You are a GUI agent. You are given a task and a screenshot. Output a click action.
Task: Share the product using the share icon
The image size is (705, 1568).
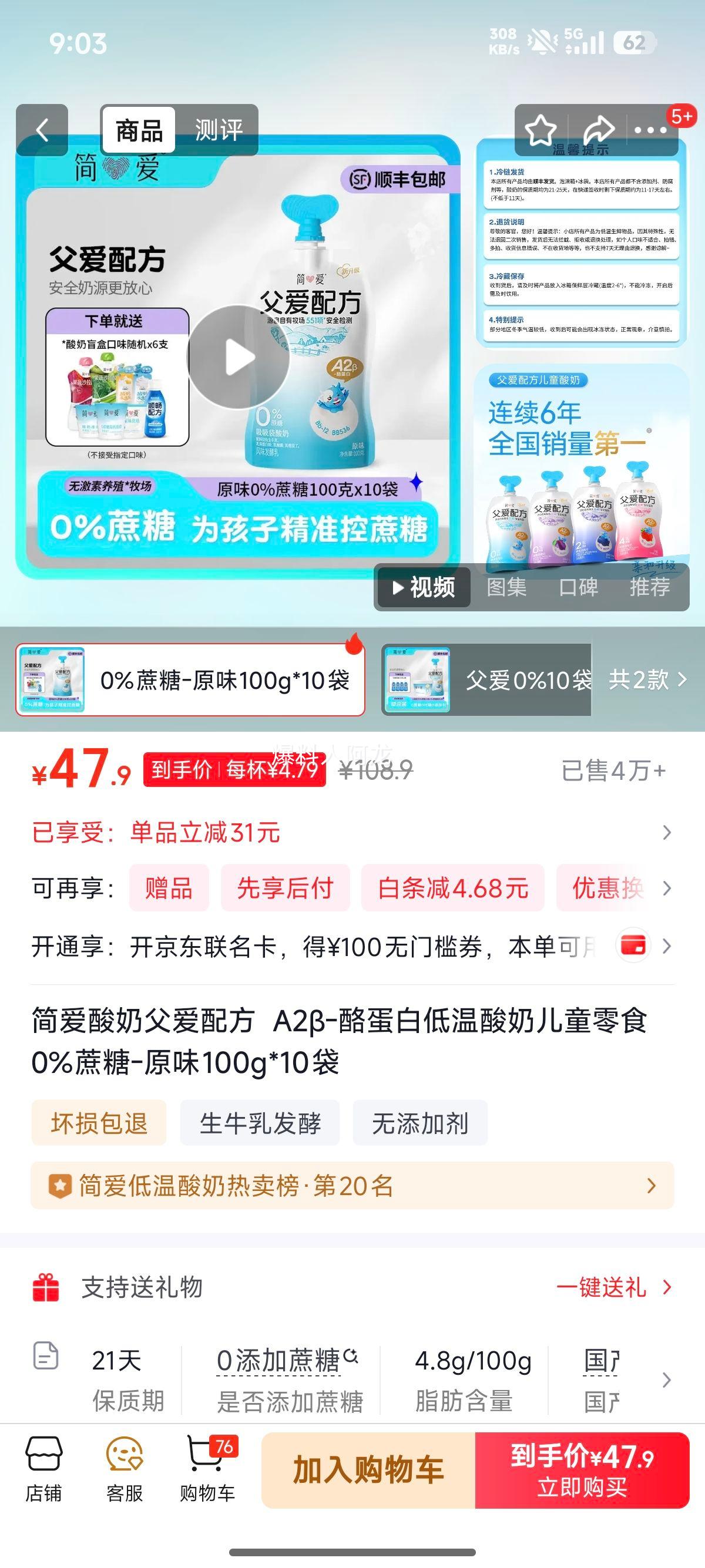(x=600, y=129)
